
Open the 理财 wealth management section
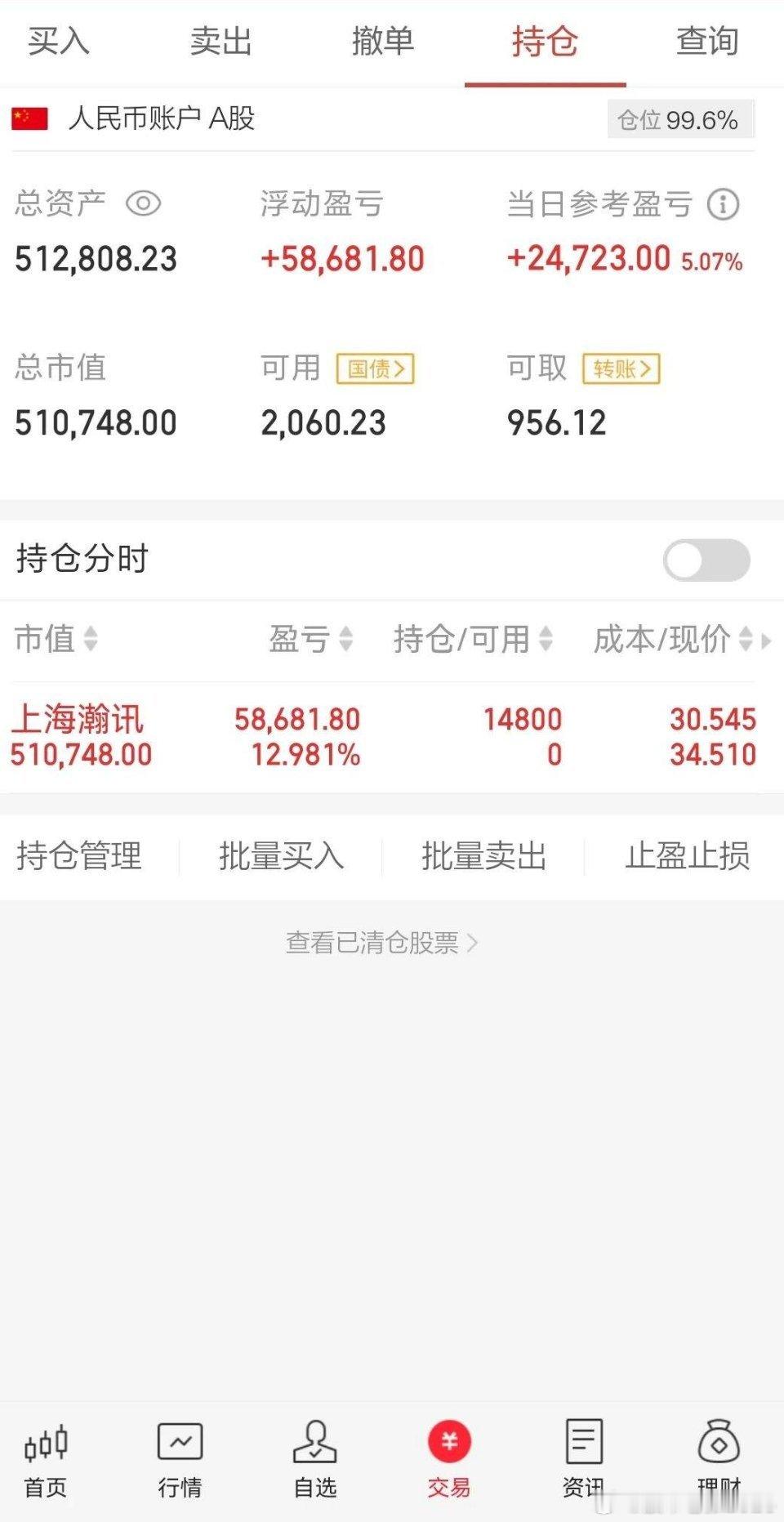(x=717, y=1462)
